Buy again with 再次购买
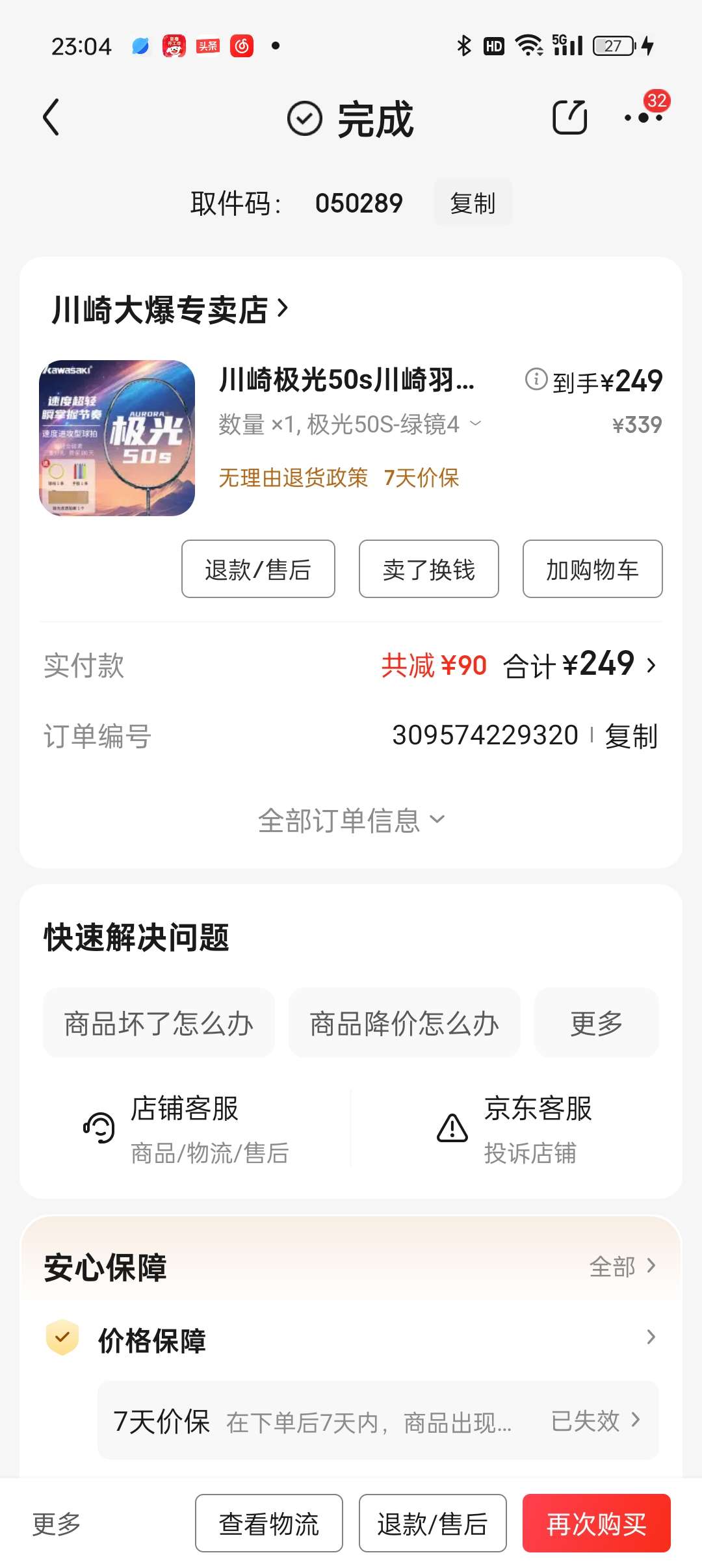This screenshot has width=702, height=1568. click(x=596, y=1523)
